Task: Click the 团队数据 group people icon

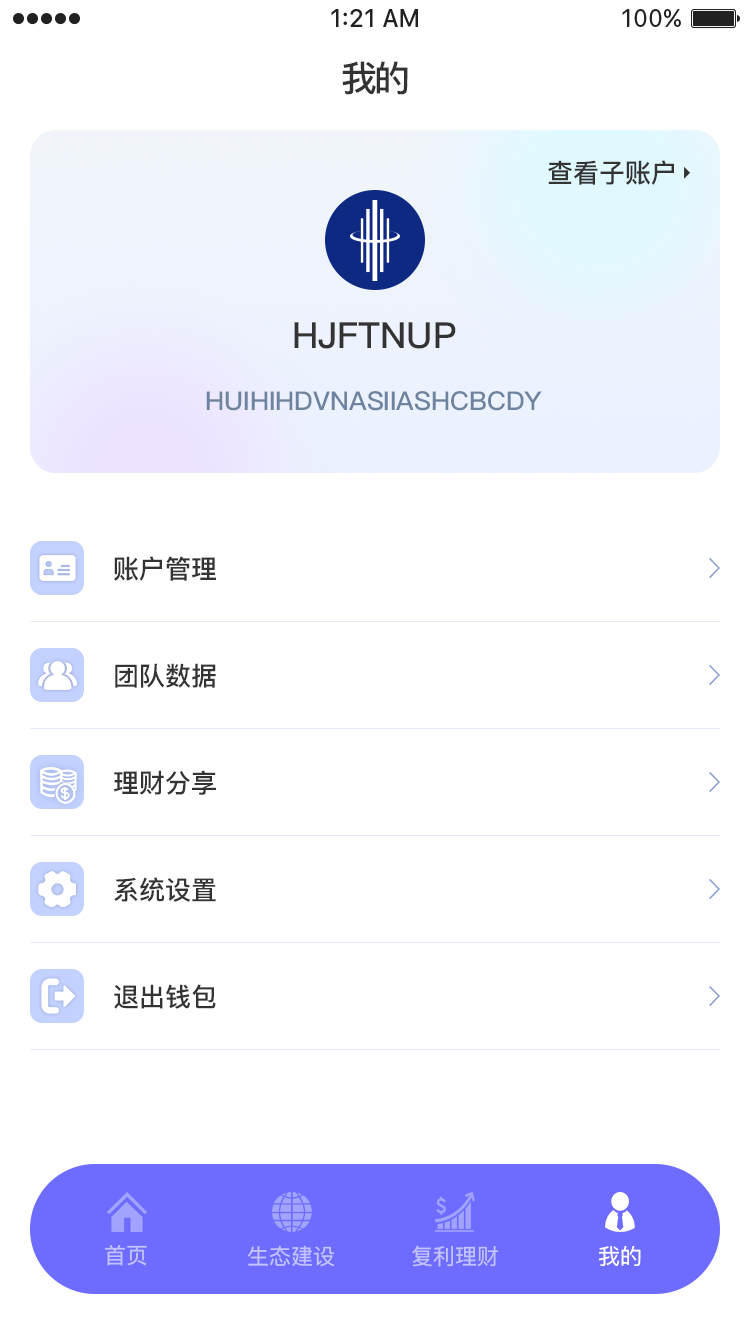Action: click(57, 675)
